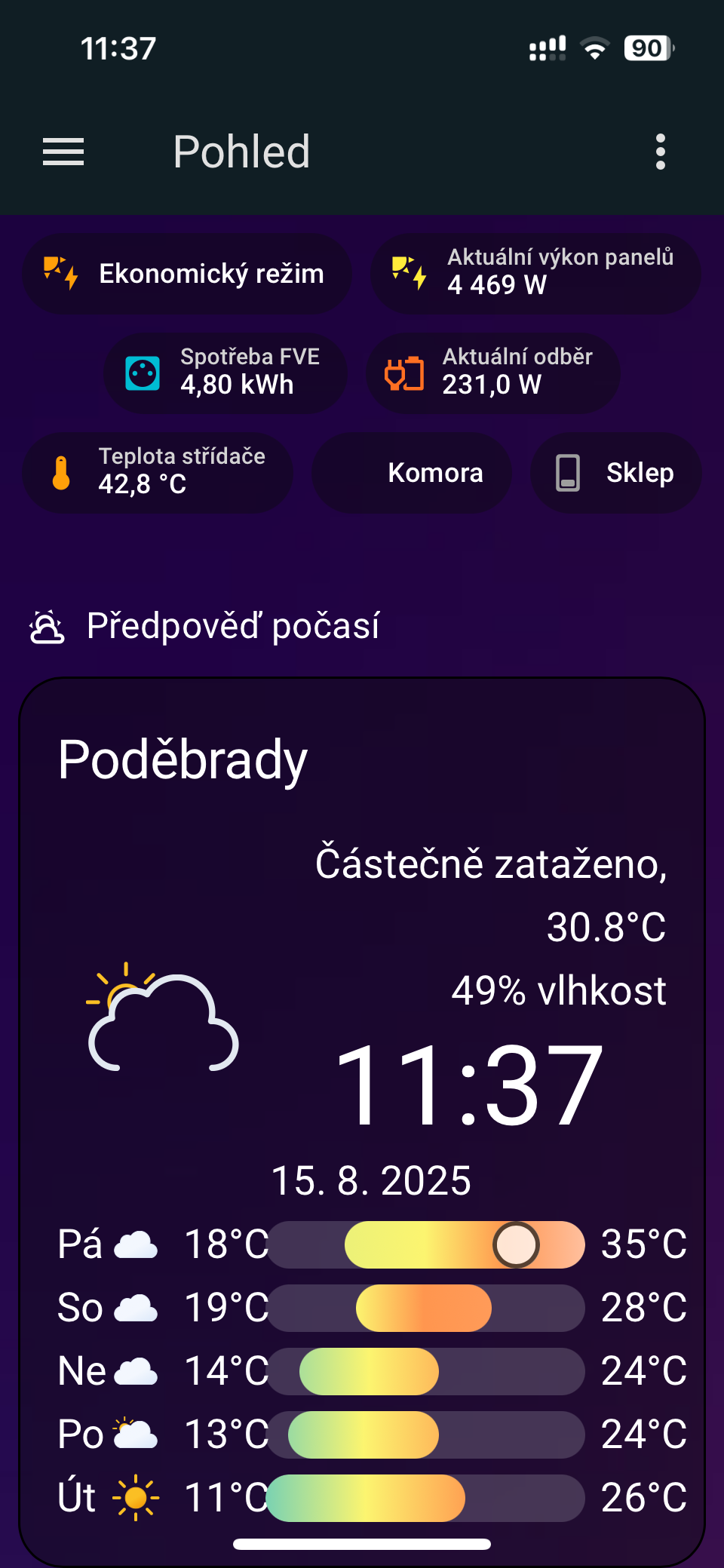Select the Sklep chip
The image size is (724, 1568).
click(x=615, y=473)
